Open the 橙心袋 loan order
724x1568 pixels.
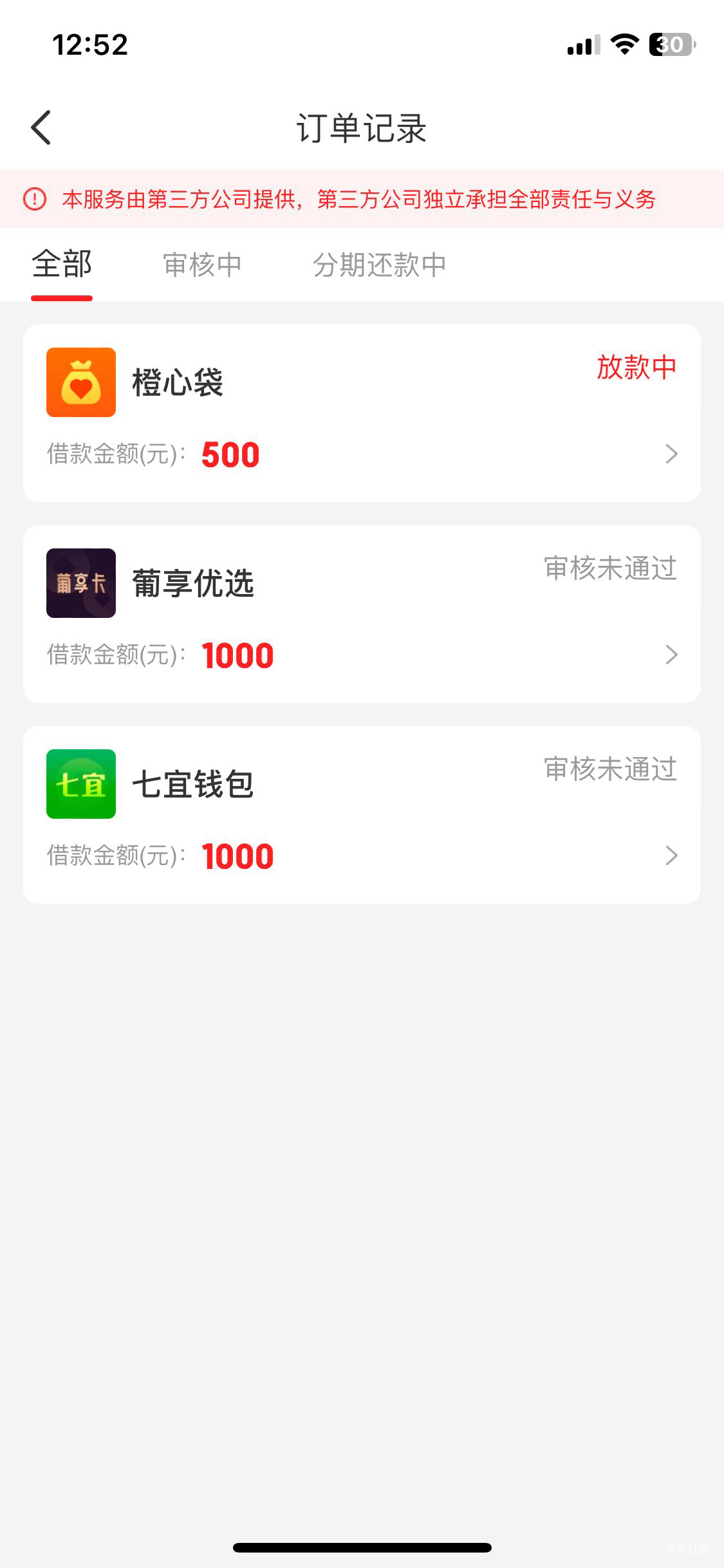362,413
